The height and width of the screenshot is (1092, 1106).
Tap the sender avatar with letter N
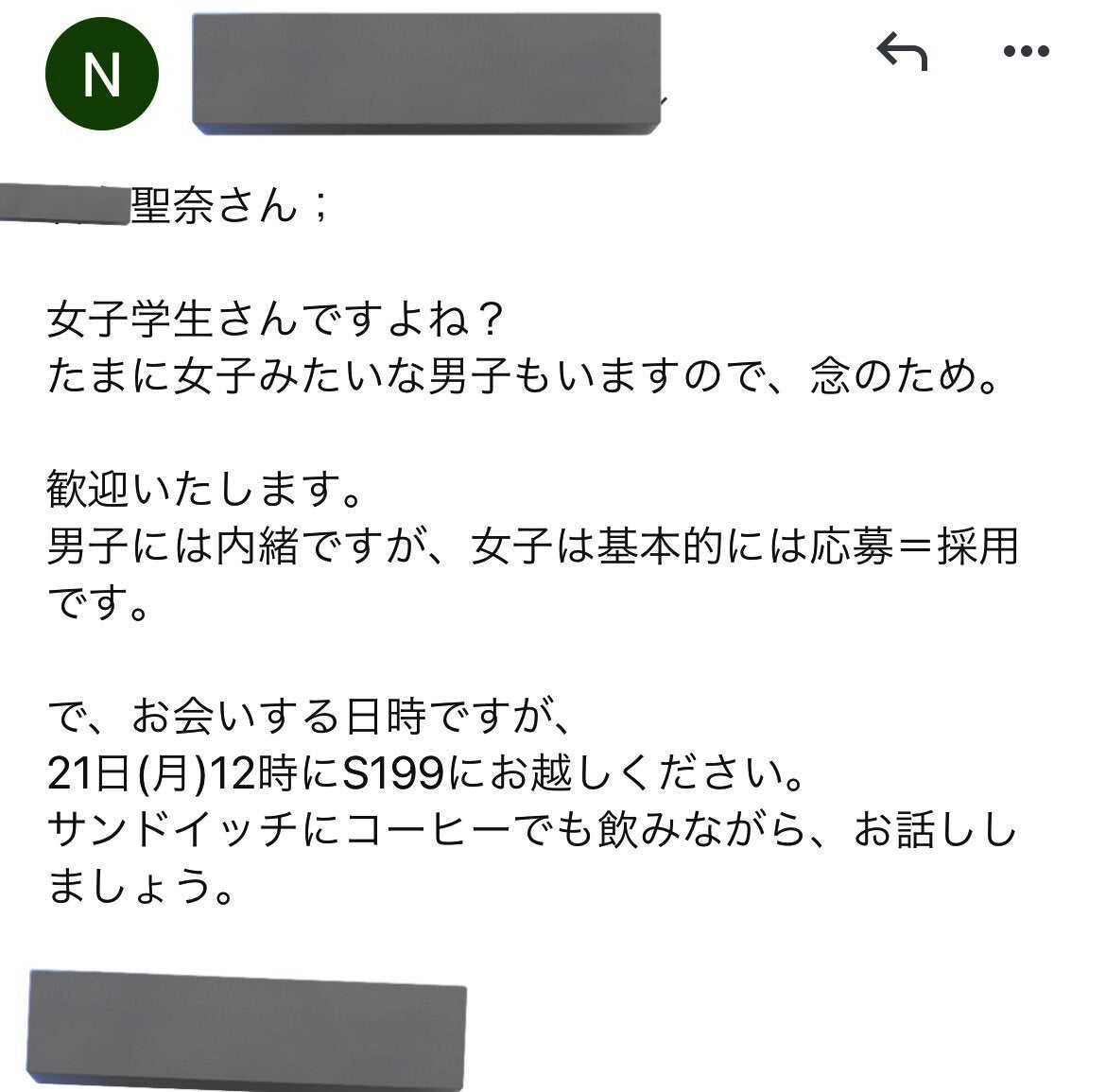point(101,74)
